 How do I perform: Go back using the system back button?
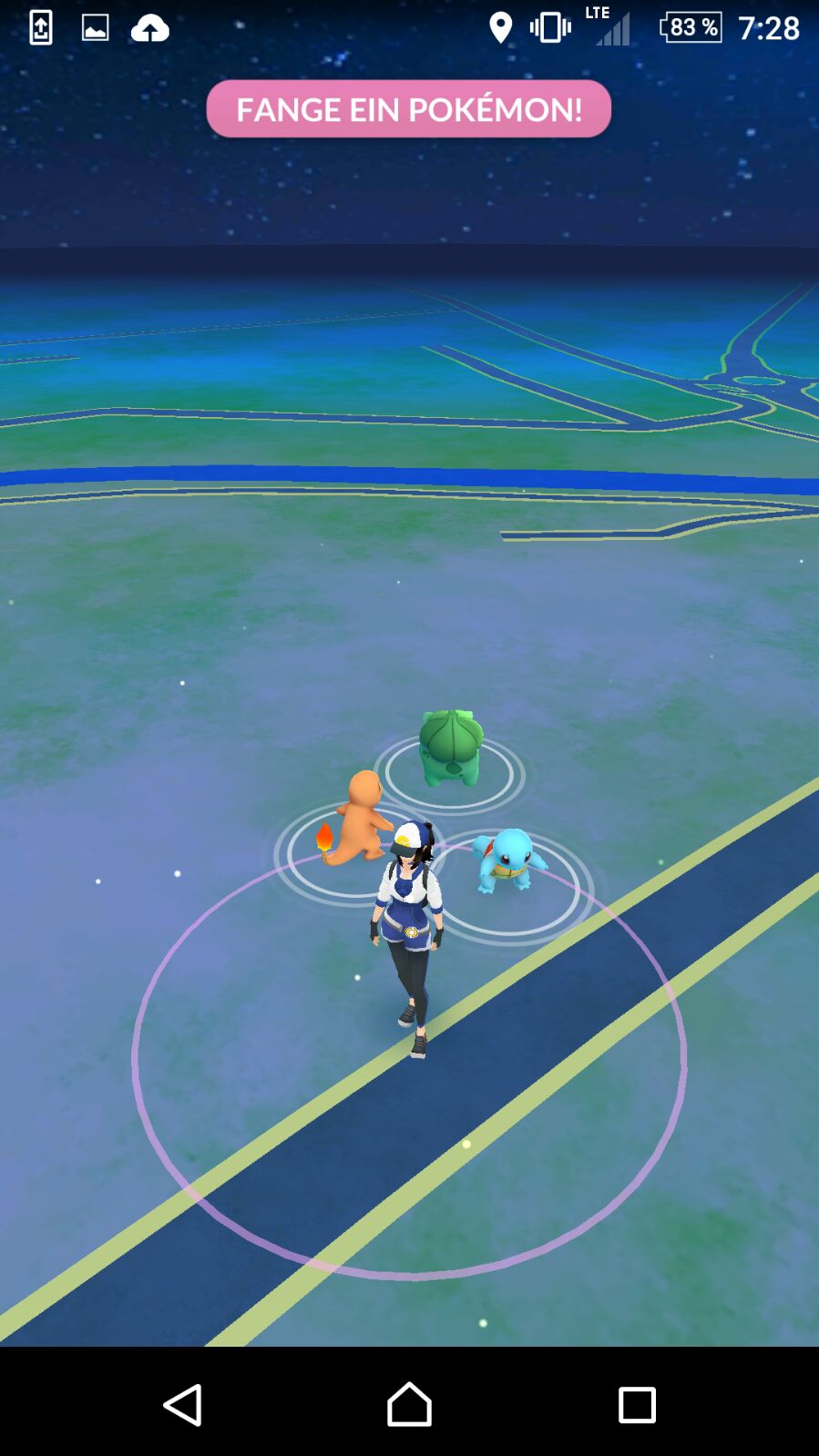click(x=182, y=1405)
